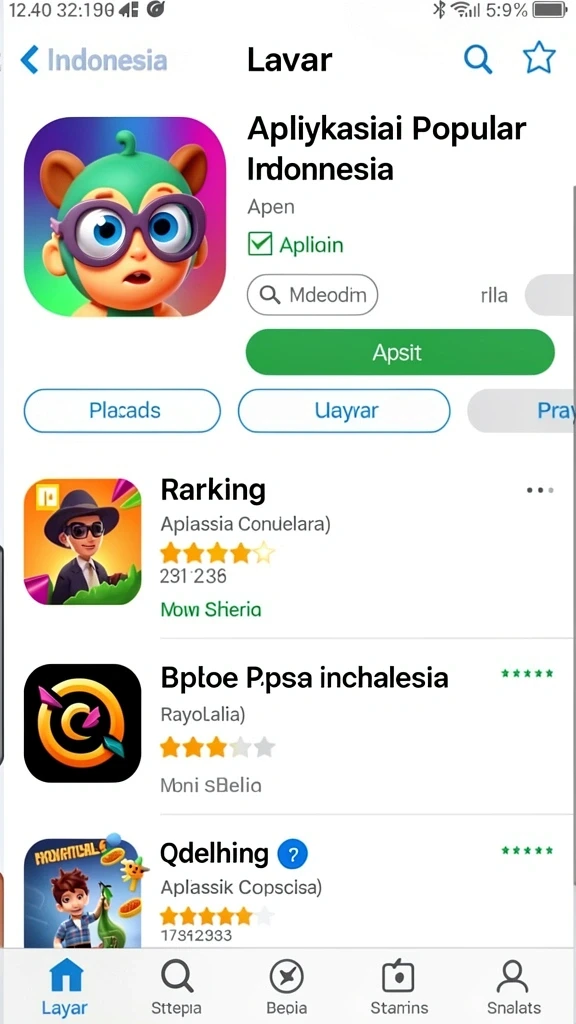Open the search magnifier icon

478,60
